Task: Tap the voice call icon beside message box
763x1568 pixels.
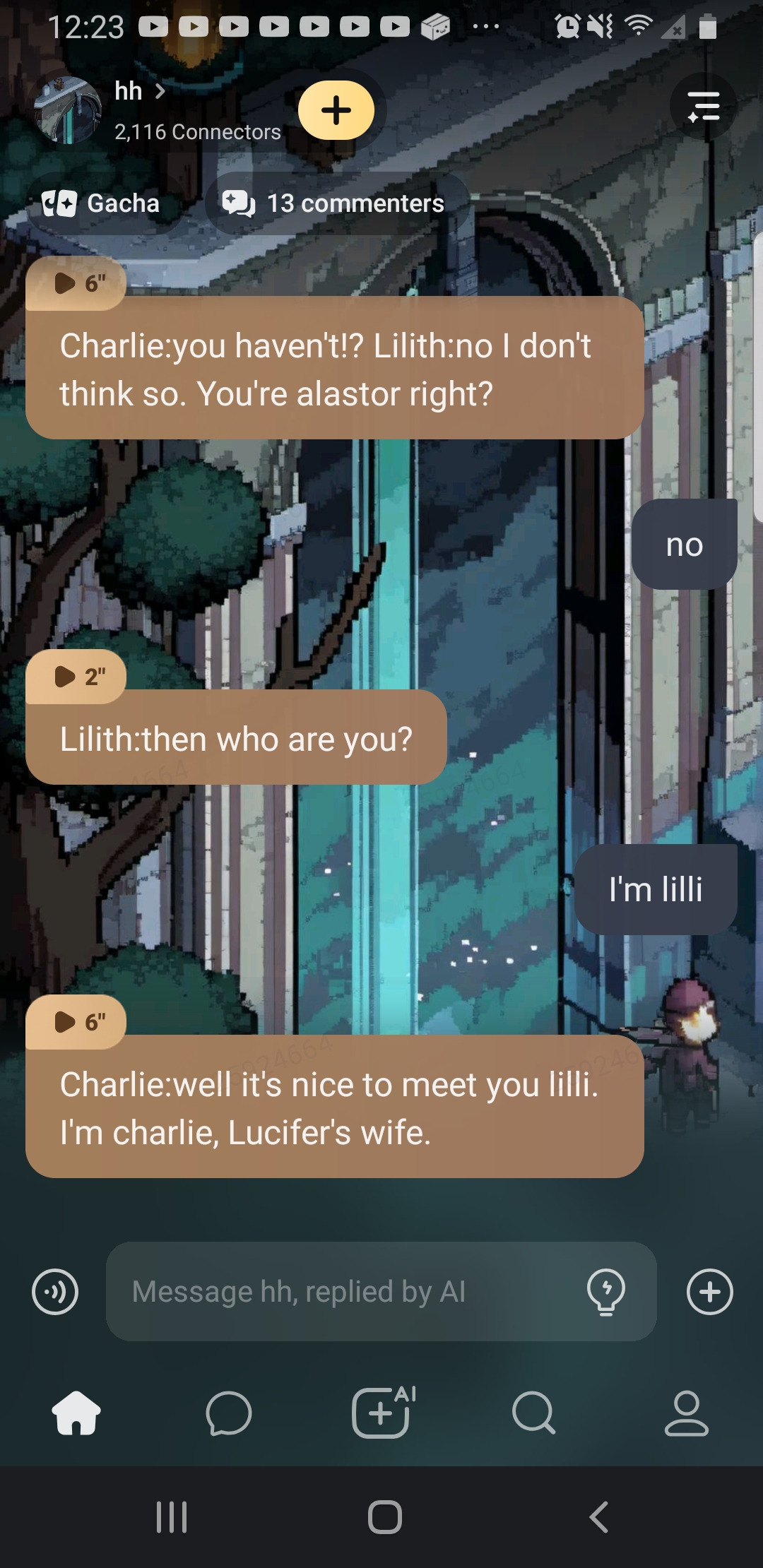Action: pos(55,1292)
